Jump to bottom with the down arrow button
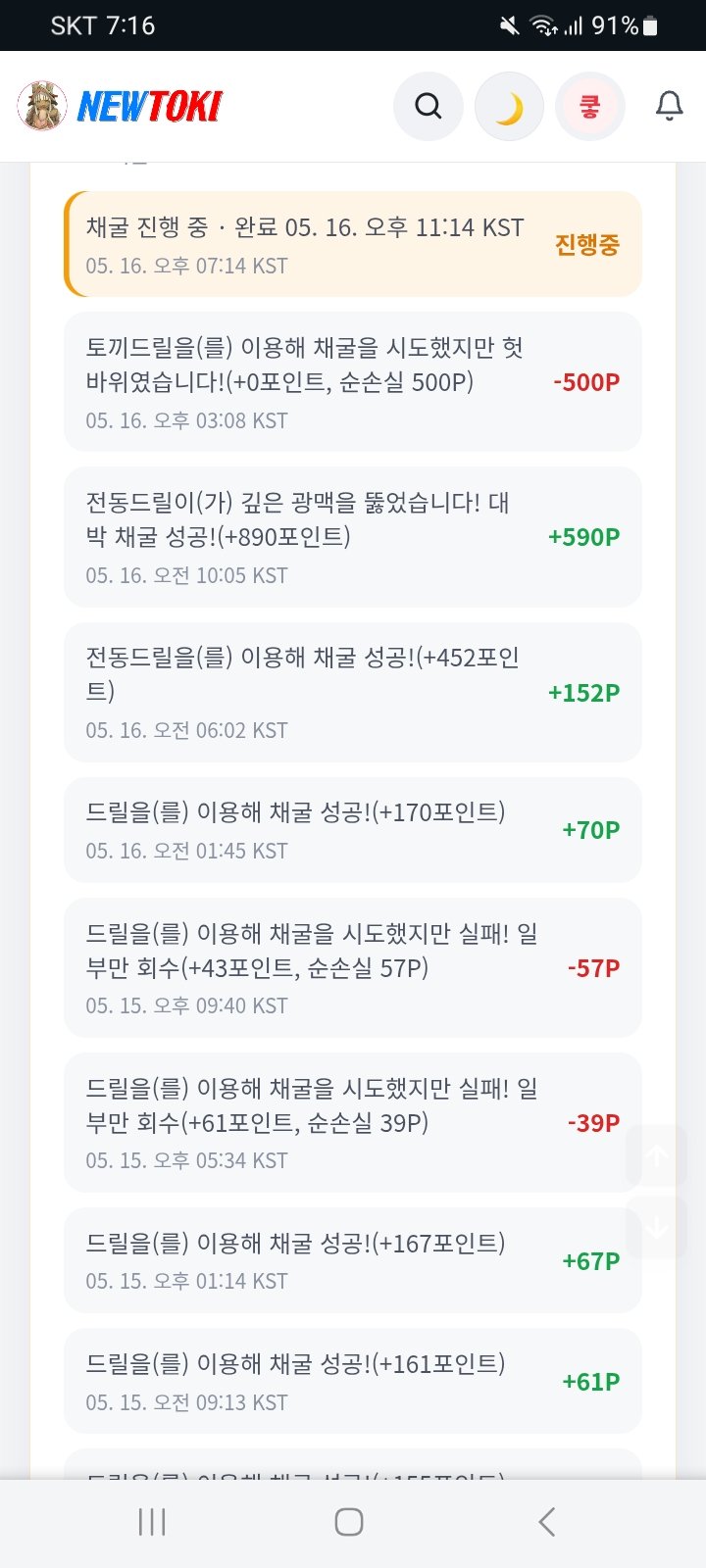Viewport: 706px width, 1568px height. tap(657, 1227)
